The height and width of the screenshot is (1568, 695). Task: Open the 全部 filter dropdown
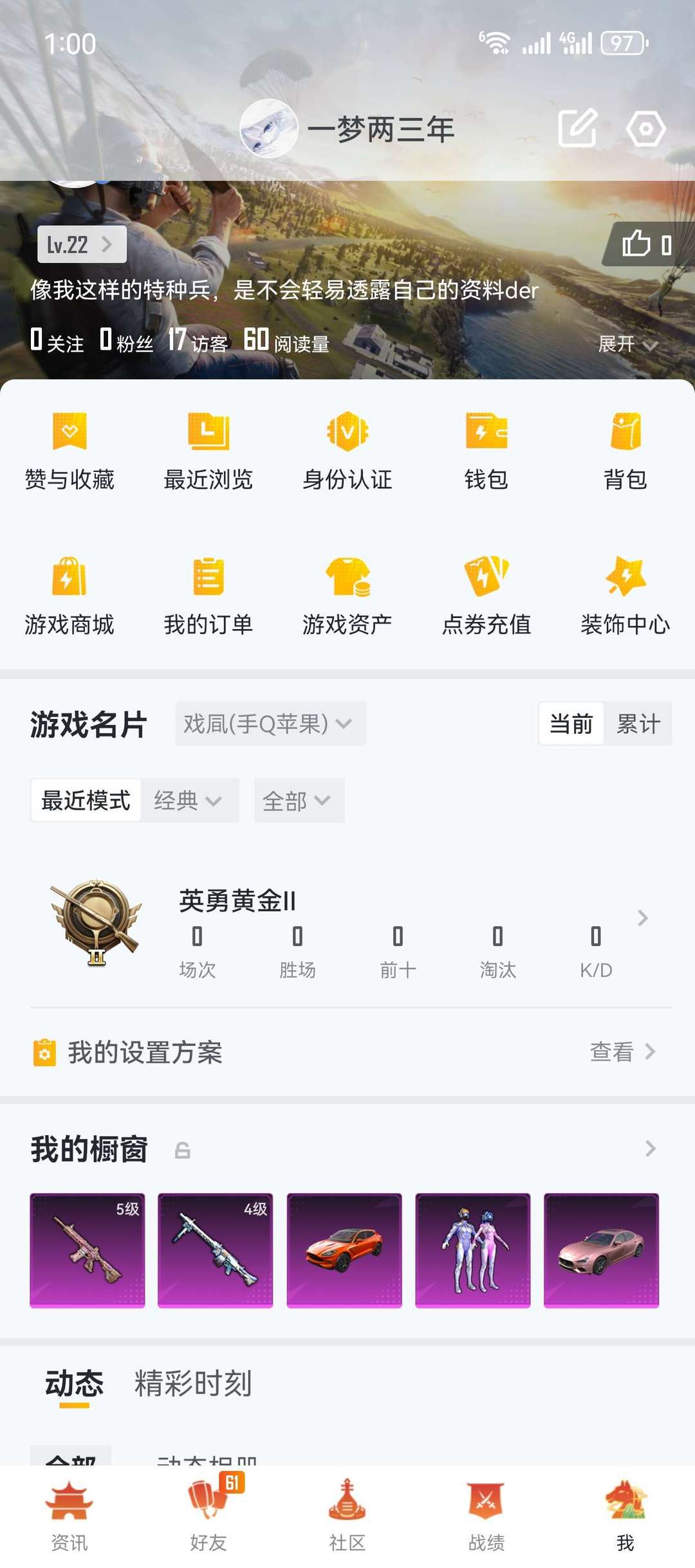pyautogui.click(x=299, y=801)
